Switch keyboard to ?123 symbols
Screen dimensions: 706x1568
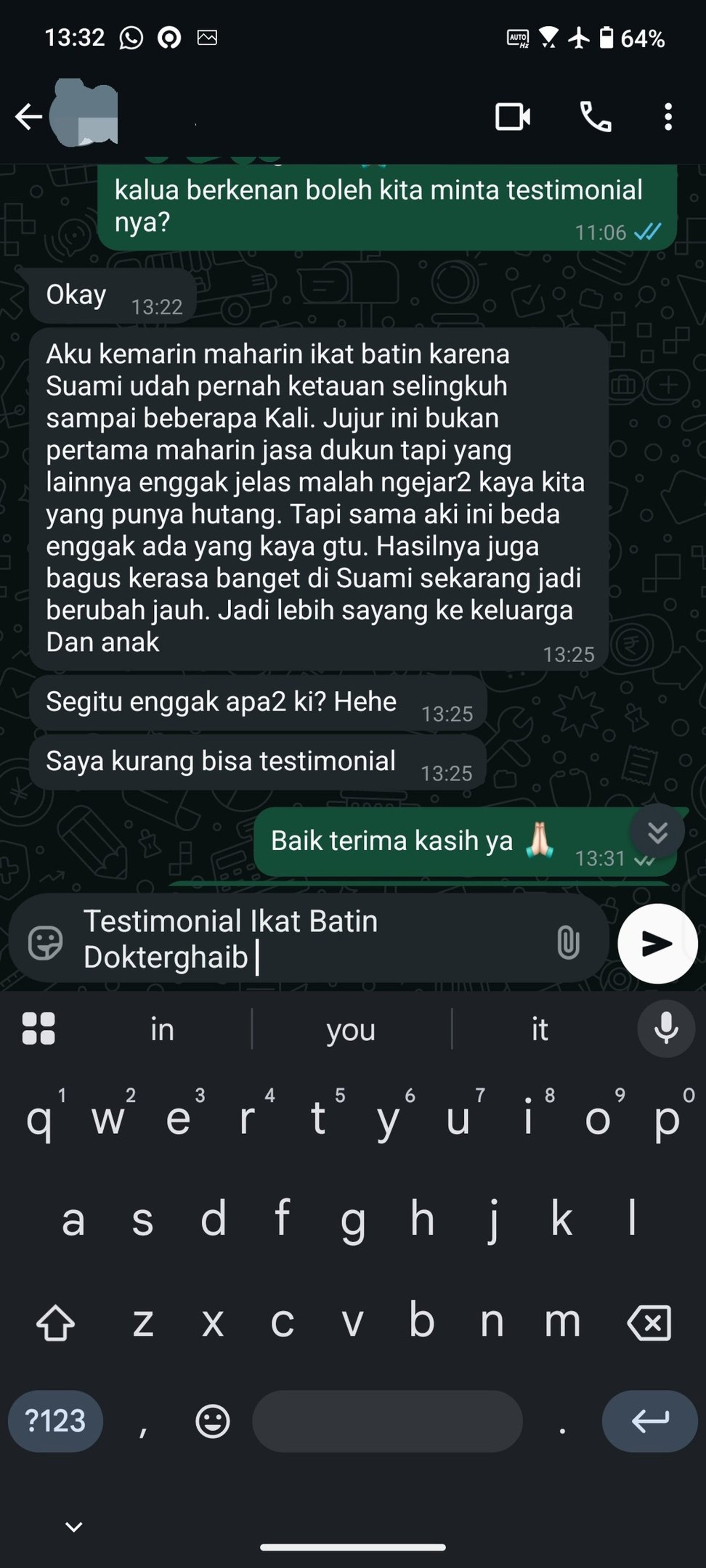(56, 1421)
